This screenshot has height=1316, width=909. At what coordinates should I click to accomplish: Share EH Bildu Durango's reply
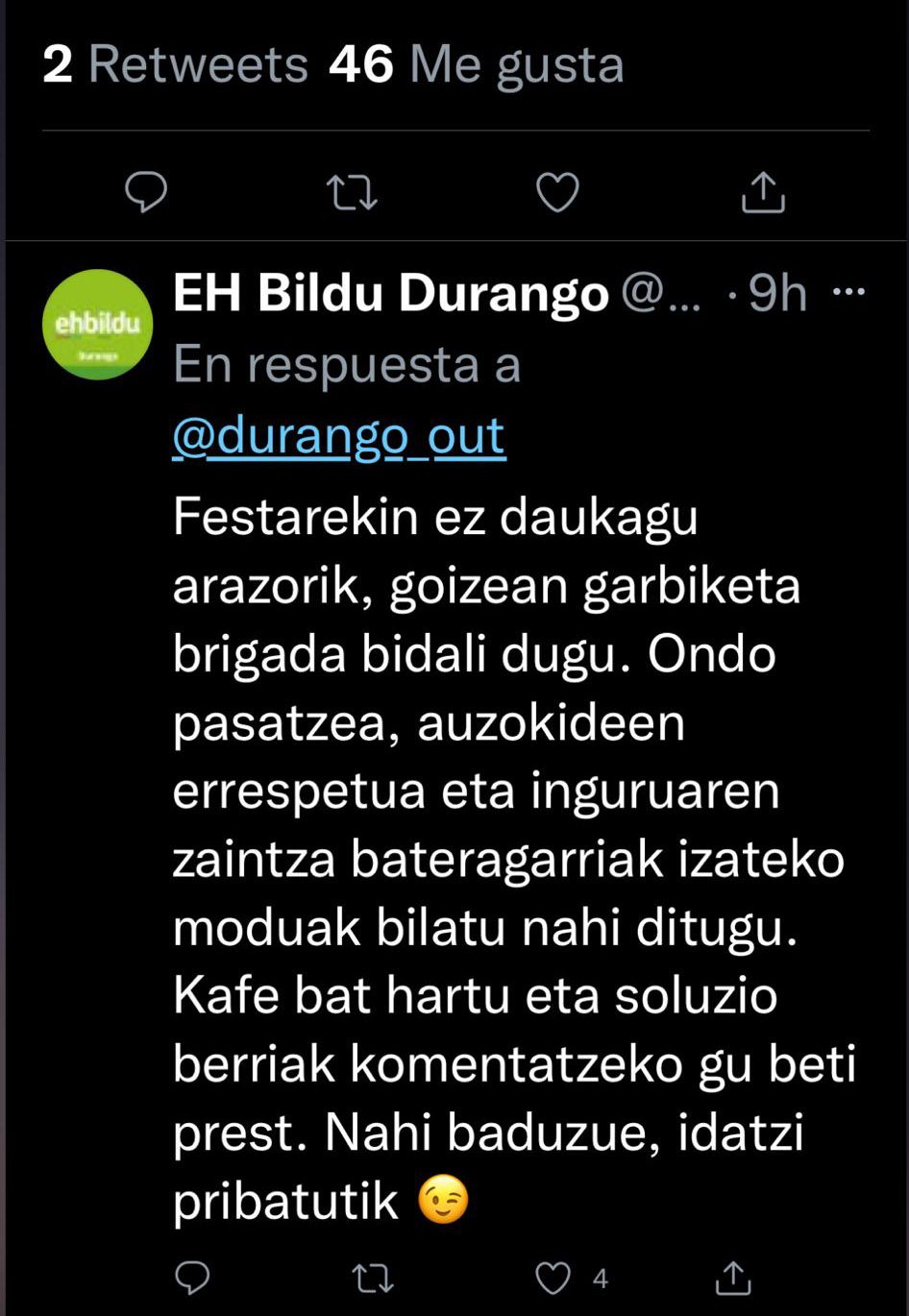[x=733, y=1278]
